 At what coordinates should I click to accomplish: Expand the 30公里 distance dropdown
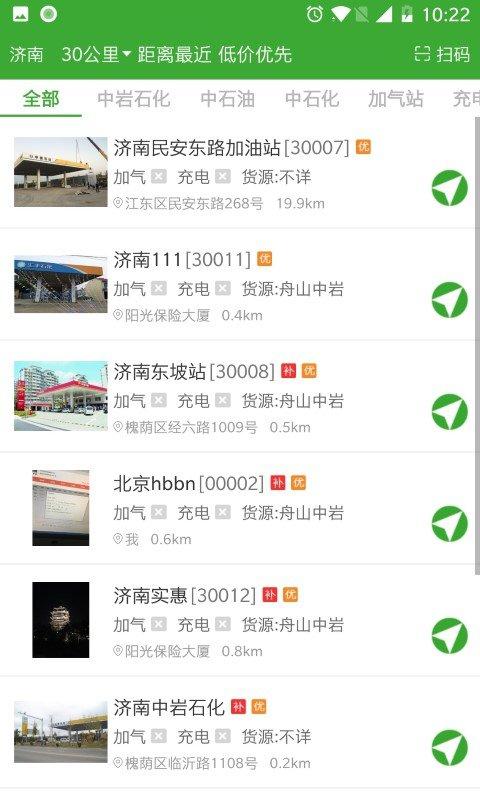click(x=96, y=54)
